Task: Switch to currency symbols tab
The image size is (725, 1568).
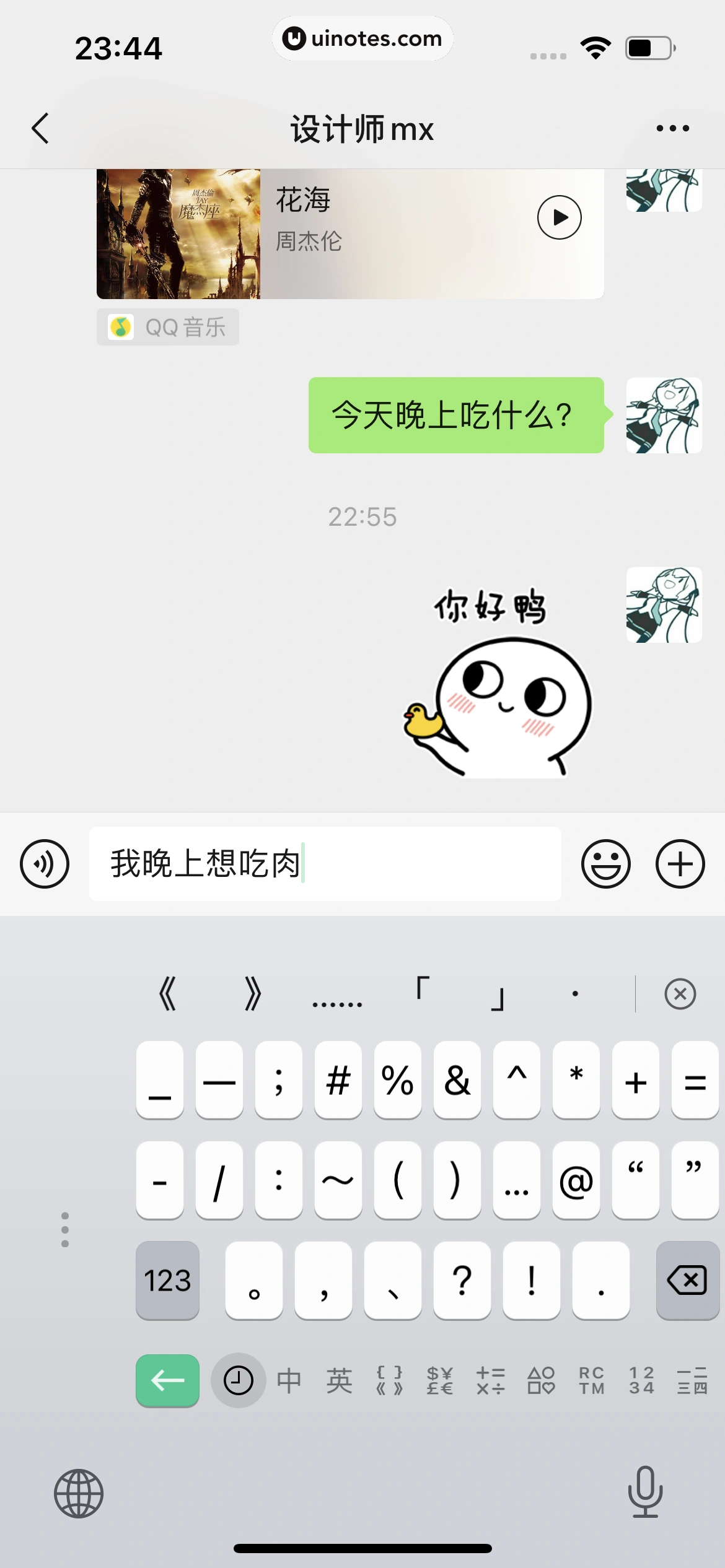Action: tap(440, 1381)
